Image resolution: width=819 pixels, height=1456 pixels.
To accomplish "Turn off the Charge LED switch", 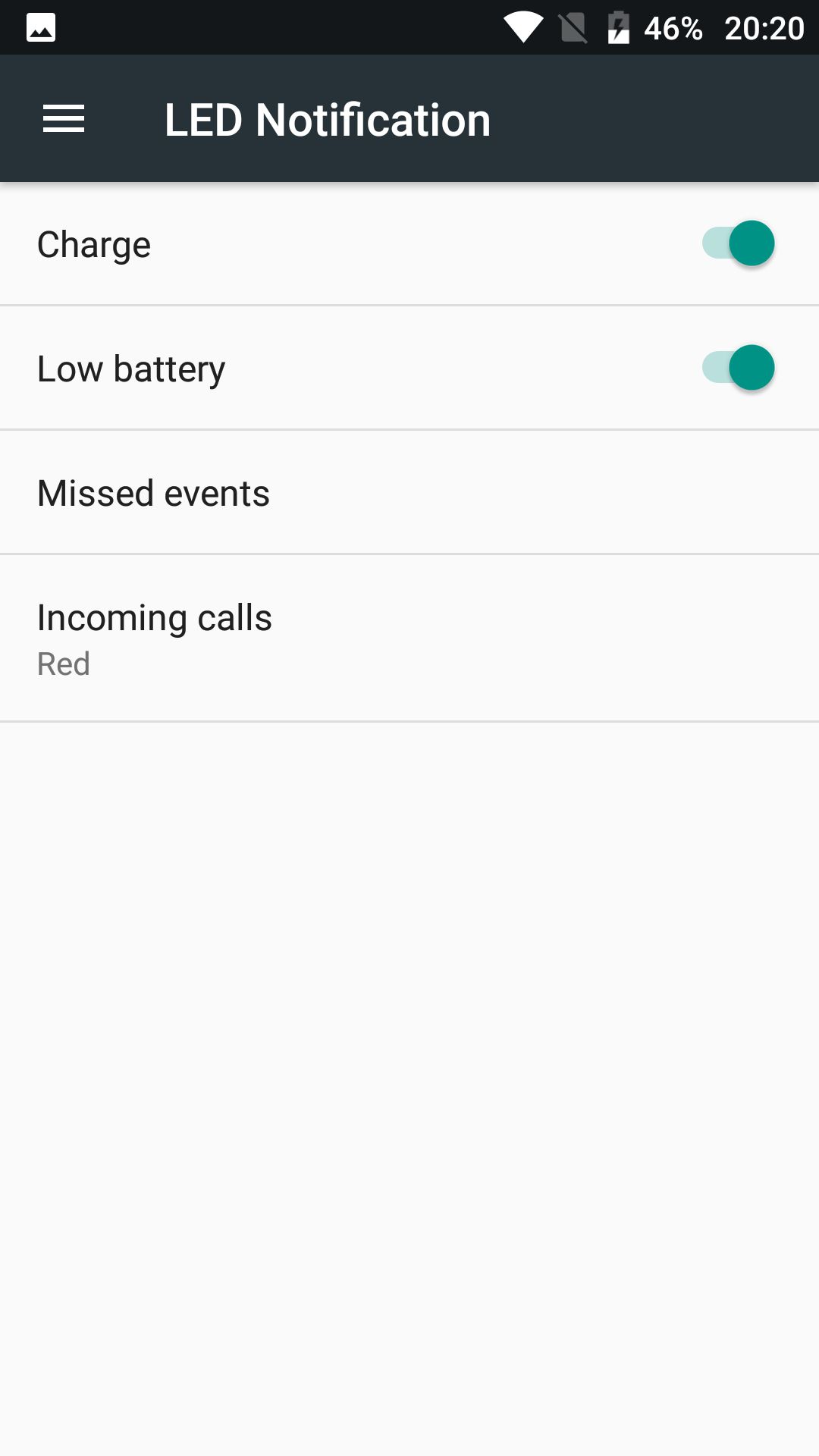I will point(738,243).
